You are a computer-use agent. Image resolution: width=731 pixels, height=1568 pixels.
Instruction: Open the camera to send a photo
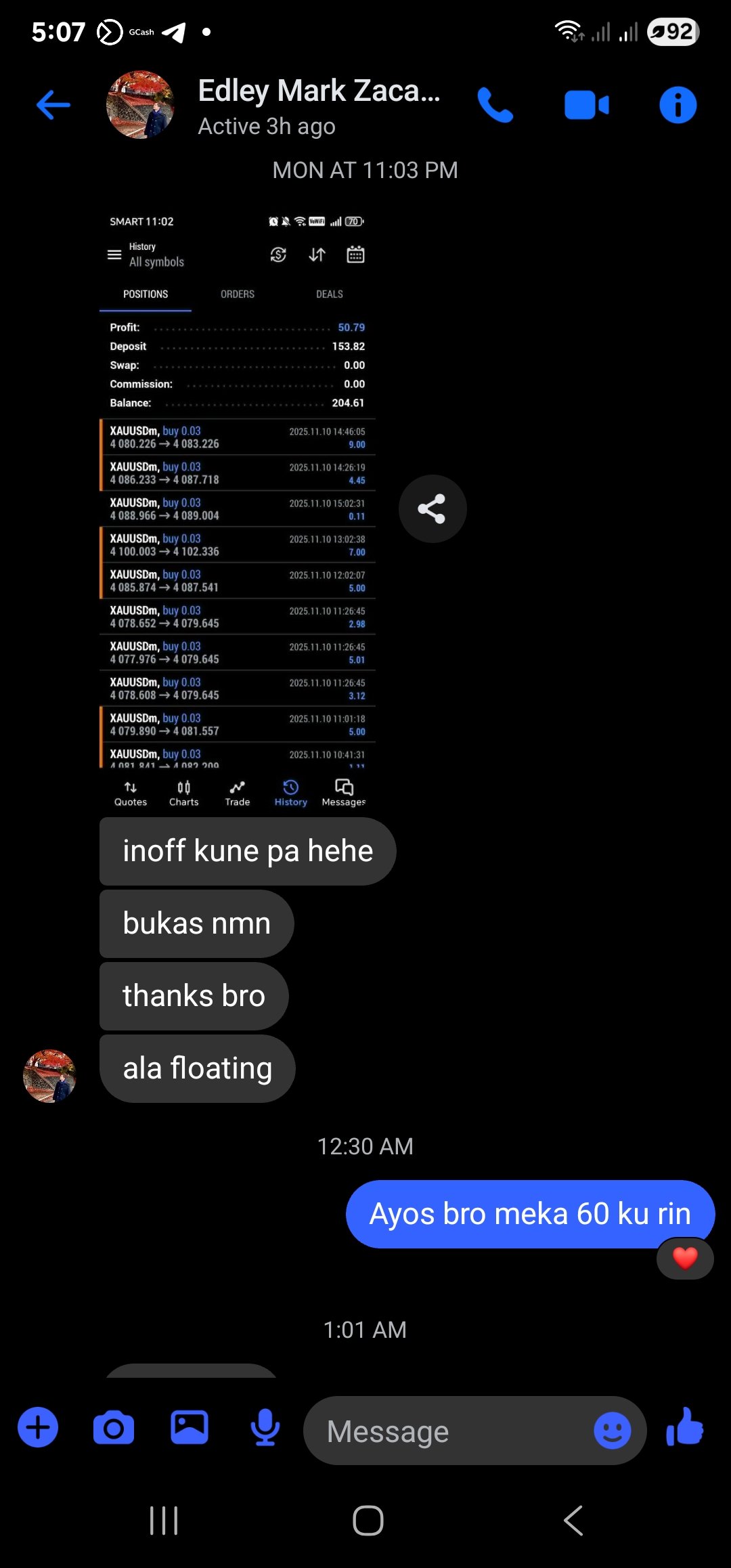point(114,1427)
